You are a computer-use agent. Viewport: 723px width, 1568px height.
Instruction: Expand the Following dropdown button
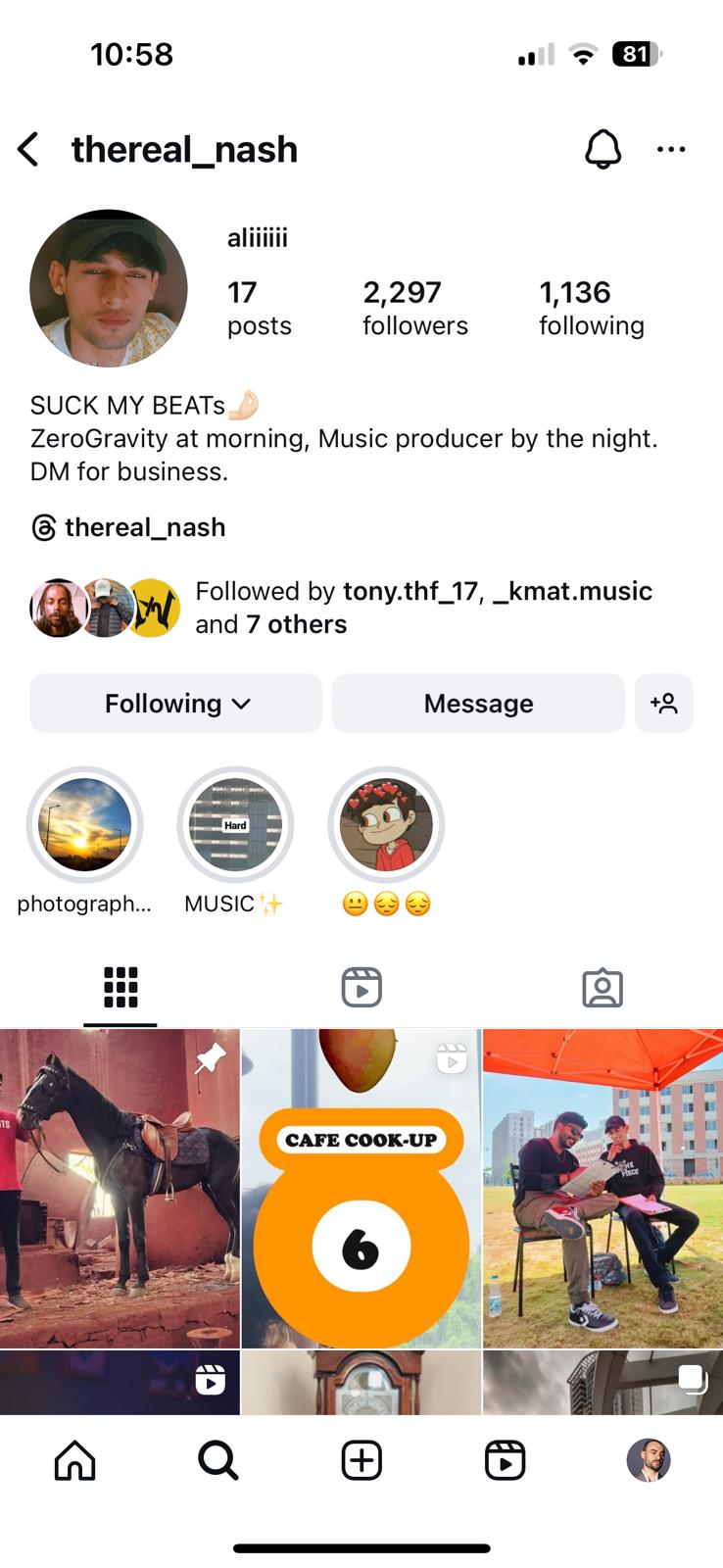pos(176,704)
